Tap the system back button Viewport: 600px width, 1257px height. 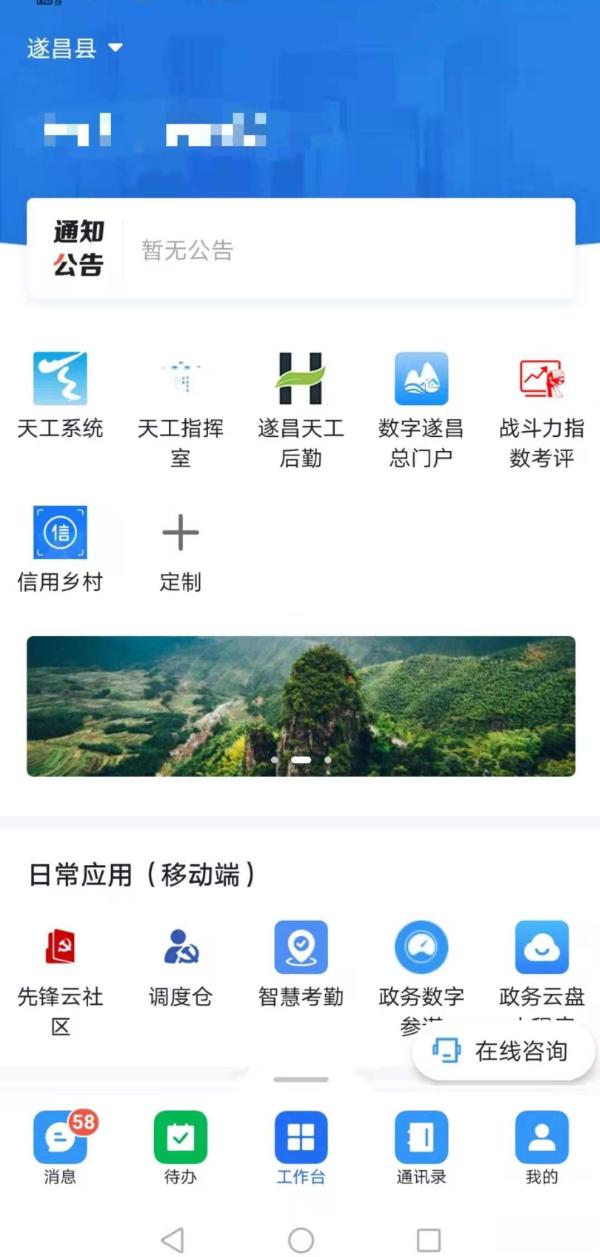172,1240
